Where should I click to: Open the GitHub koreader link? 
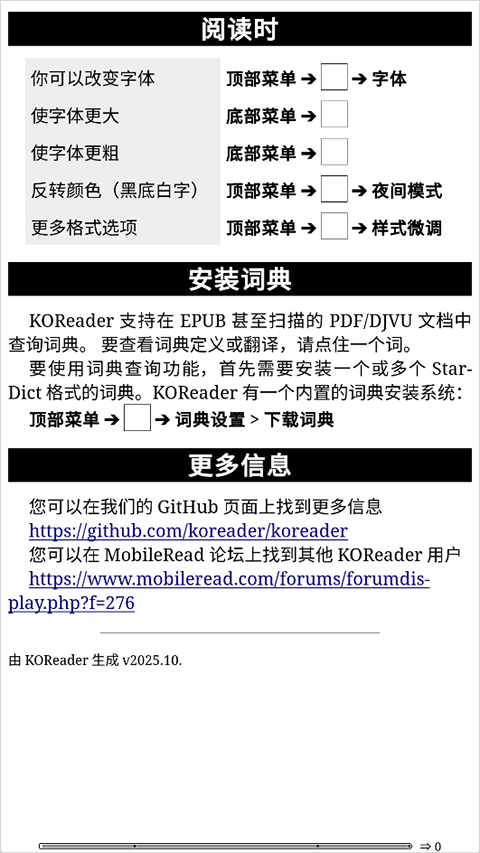click(188, 530)
